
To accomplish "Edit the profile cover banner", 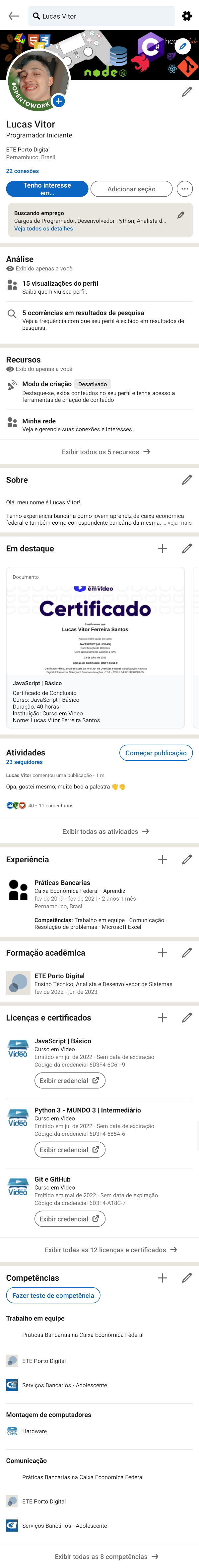I will [x=182, y=46].
